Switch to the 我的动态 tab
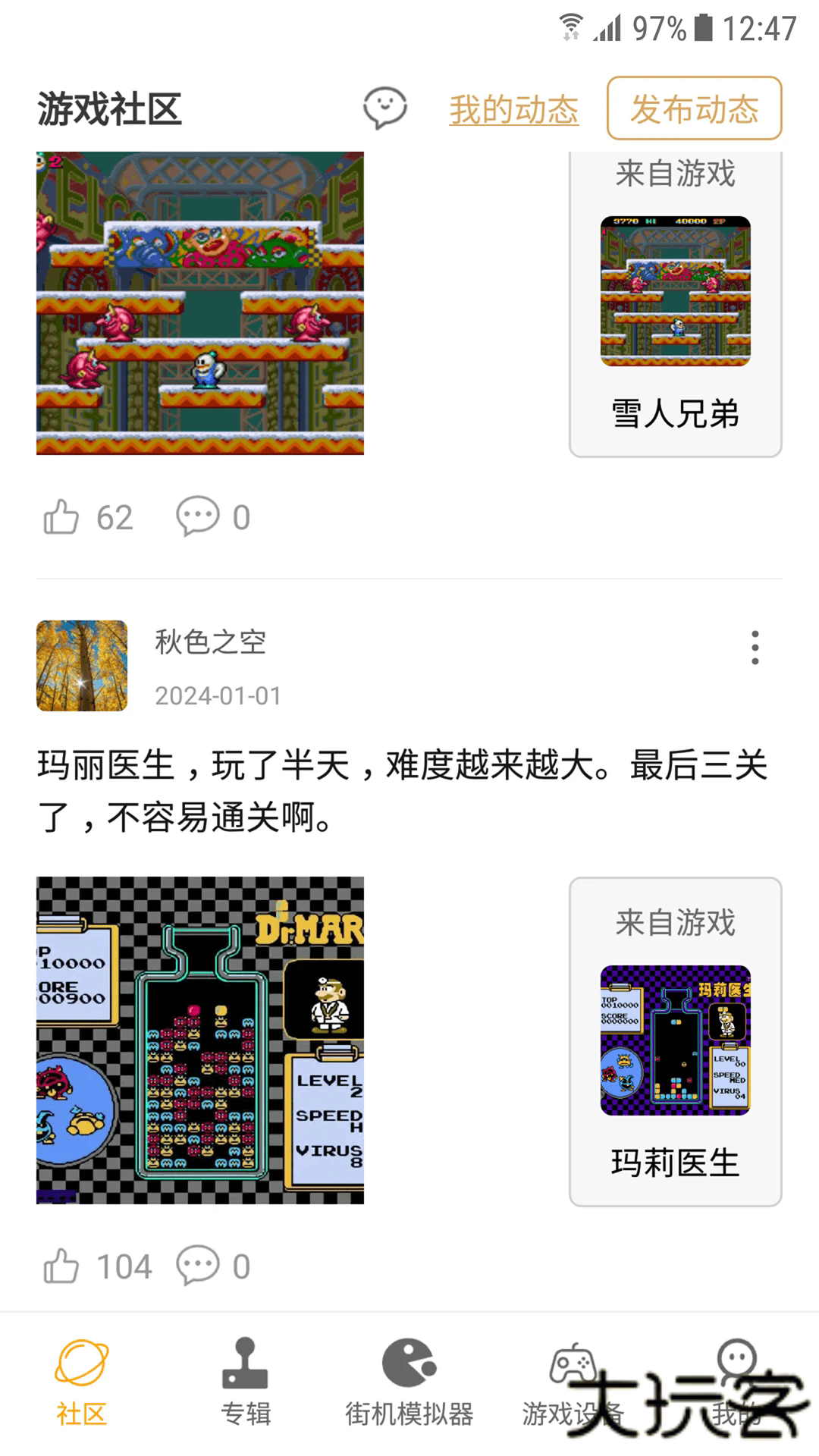This screenshot has width=819, height=1456. coord(513,110)
